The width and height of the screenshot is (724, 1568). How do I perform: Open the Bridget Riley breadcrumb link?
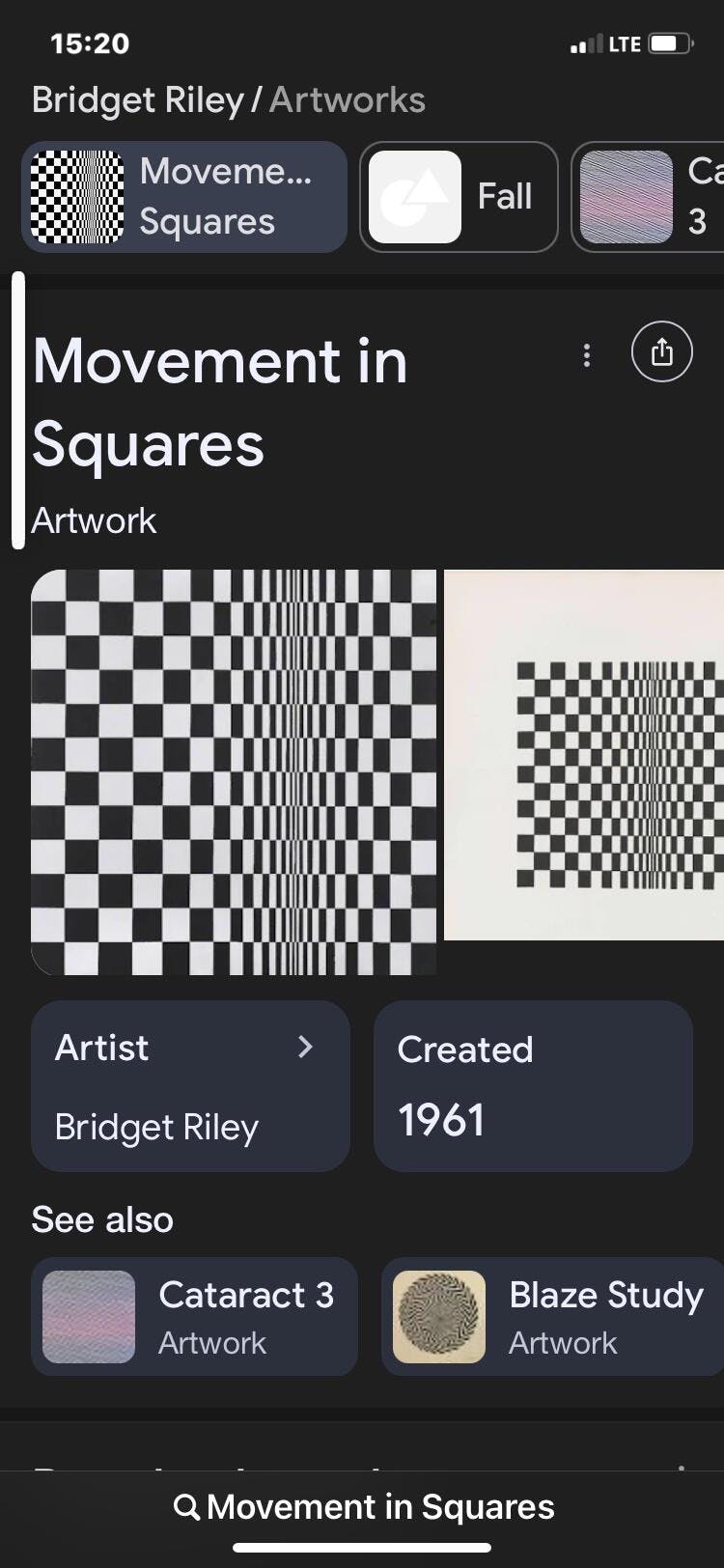click(137, 100)
